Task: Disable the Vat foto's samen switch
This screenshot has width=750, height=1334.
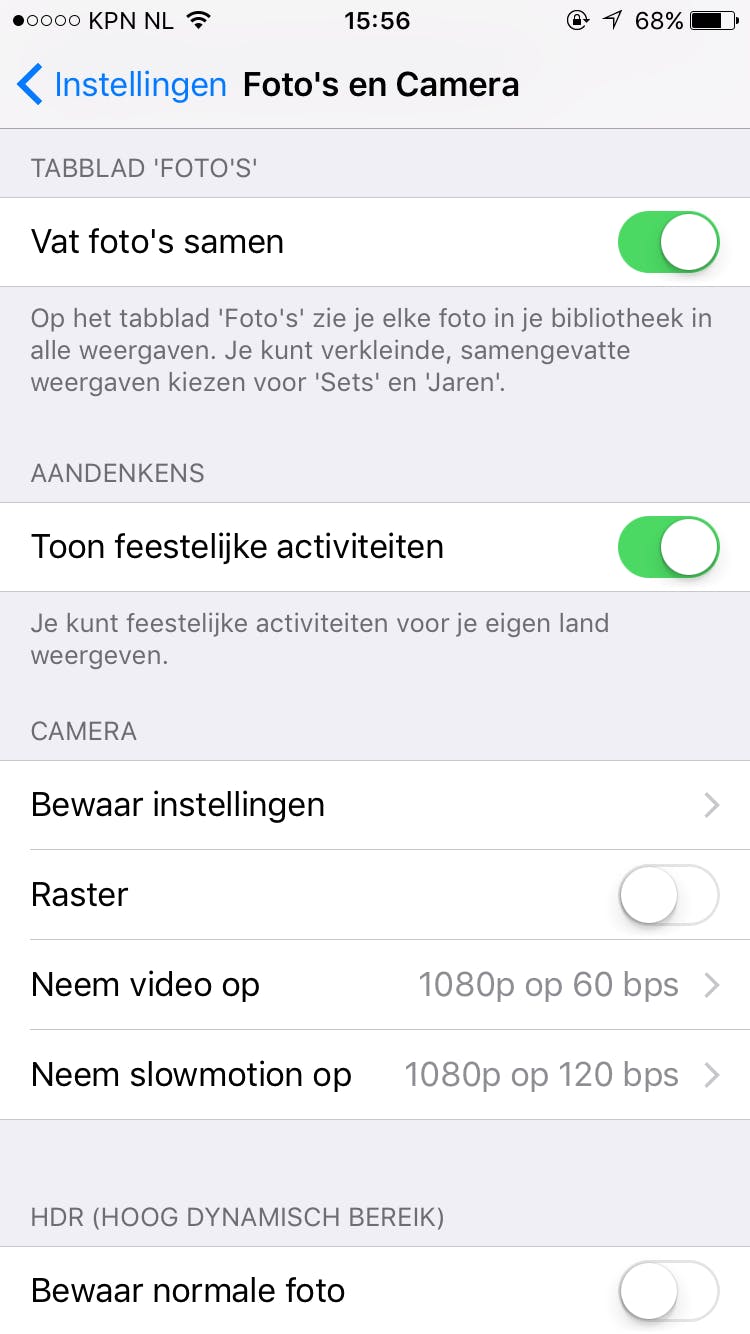Action: pyautogui.click(x=668, y=242)
